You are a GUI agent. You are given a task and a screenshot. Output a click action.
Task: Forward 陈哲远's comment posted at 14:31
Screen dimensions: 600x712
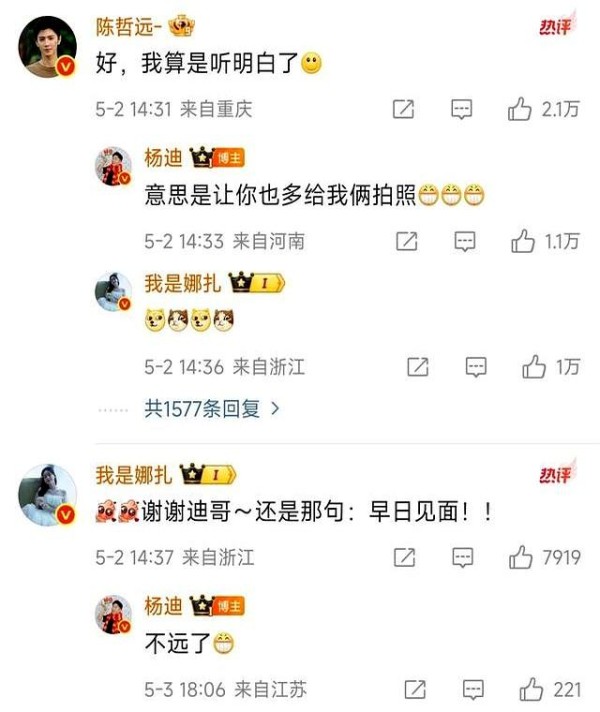[x=403, y=110]
